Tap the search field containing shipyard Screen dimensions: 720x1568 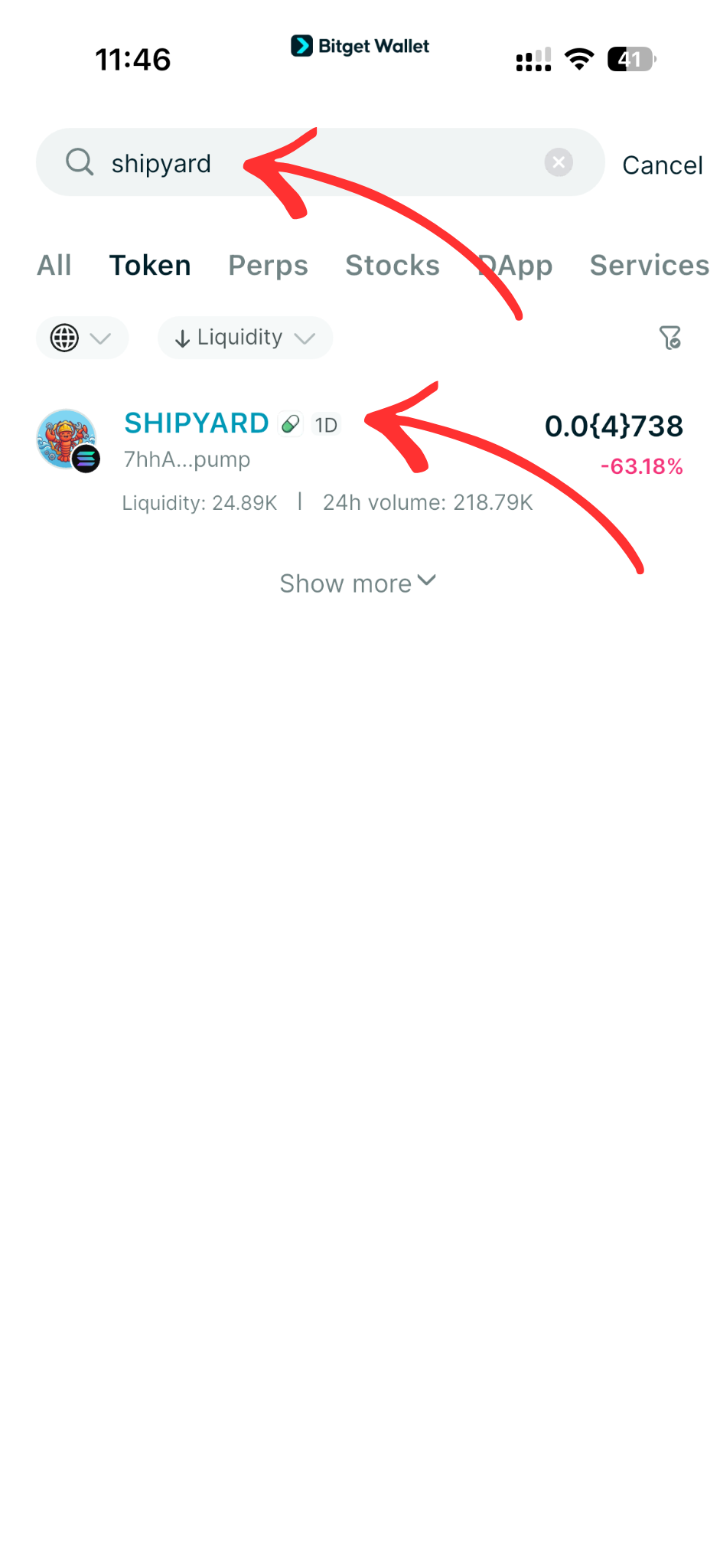pos(306,163)
